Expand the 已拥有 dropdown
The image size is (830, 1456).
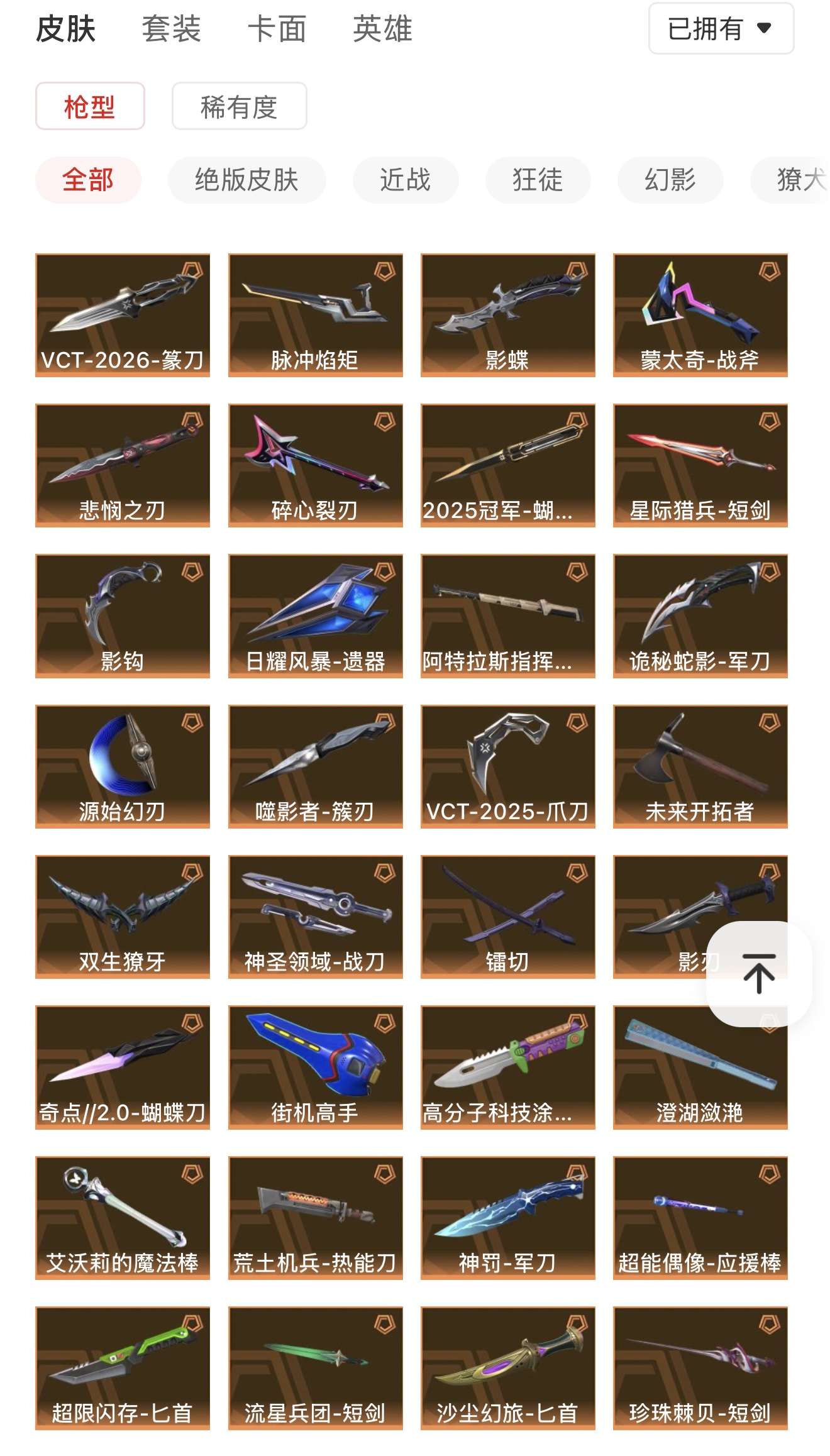point(721,29)
